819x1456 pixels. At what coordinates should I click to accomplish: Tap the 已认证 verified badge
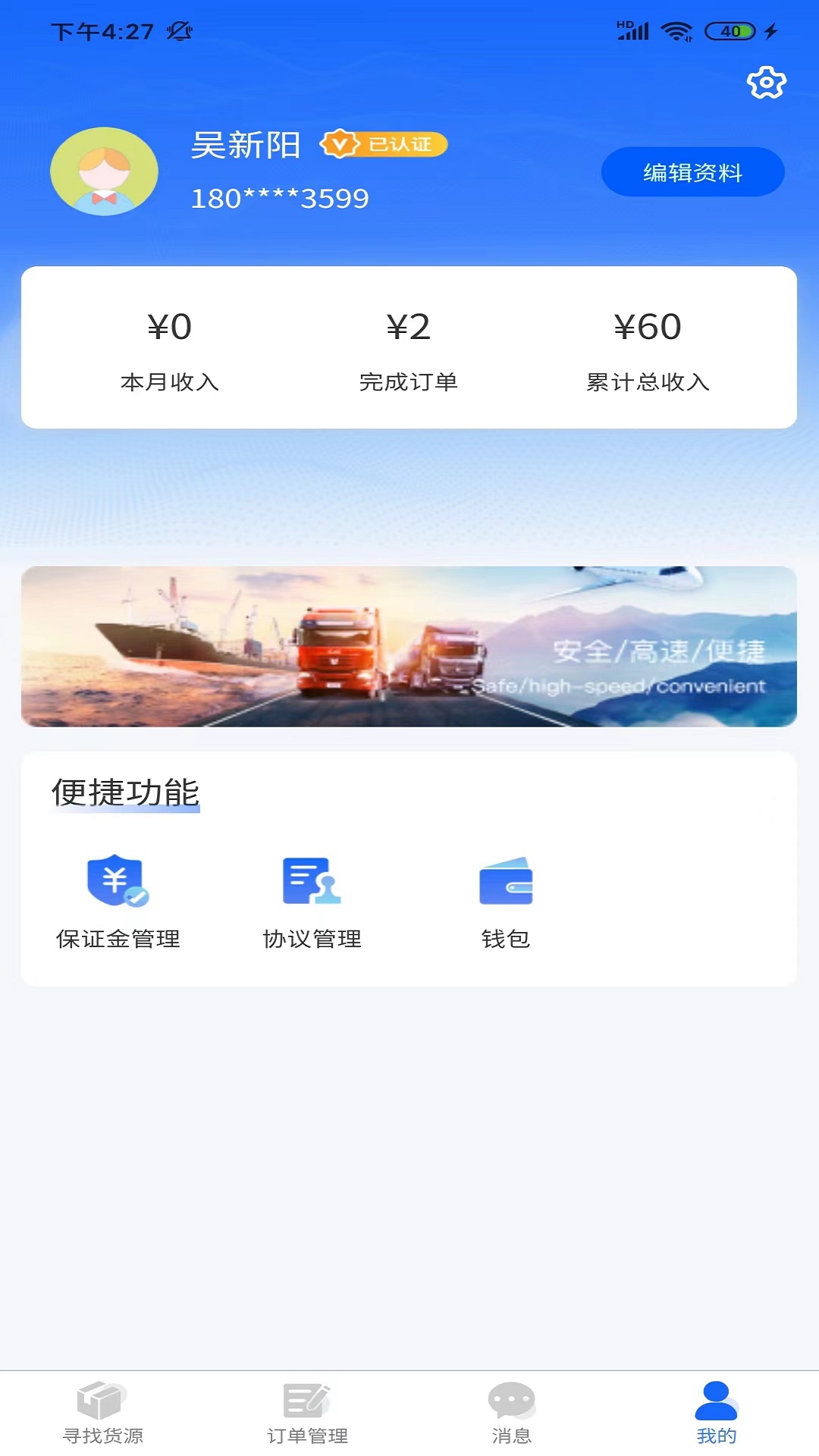[x=385, y=144]
